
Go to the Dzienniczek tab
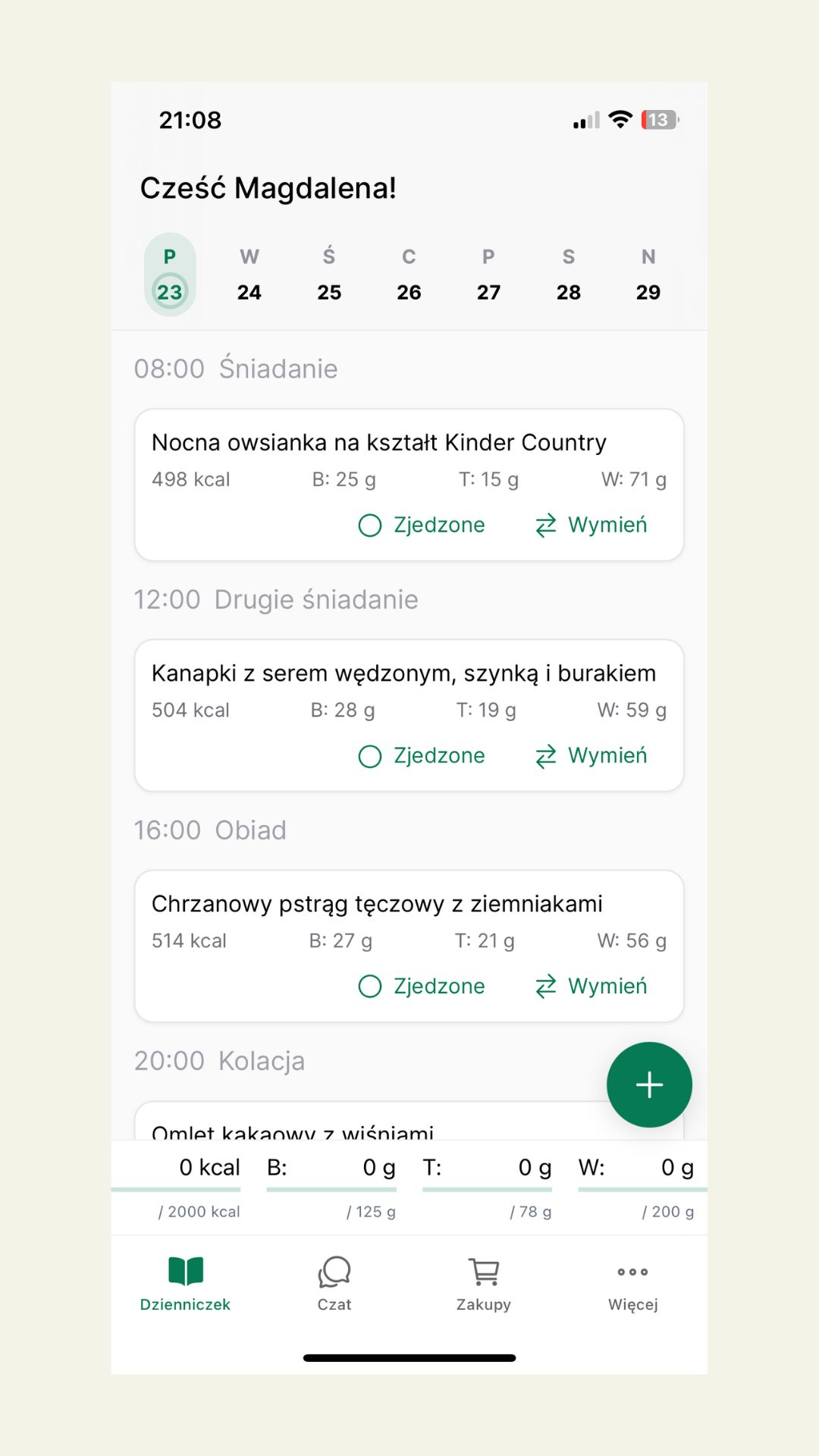pyautogui.click(x=185, y=1283)
